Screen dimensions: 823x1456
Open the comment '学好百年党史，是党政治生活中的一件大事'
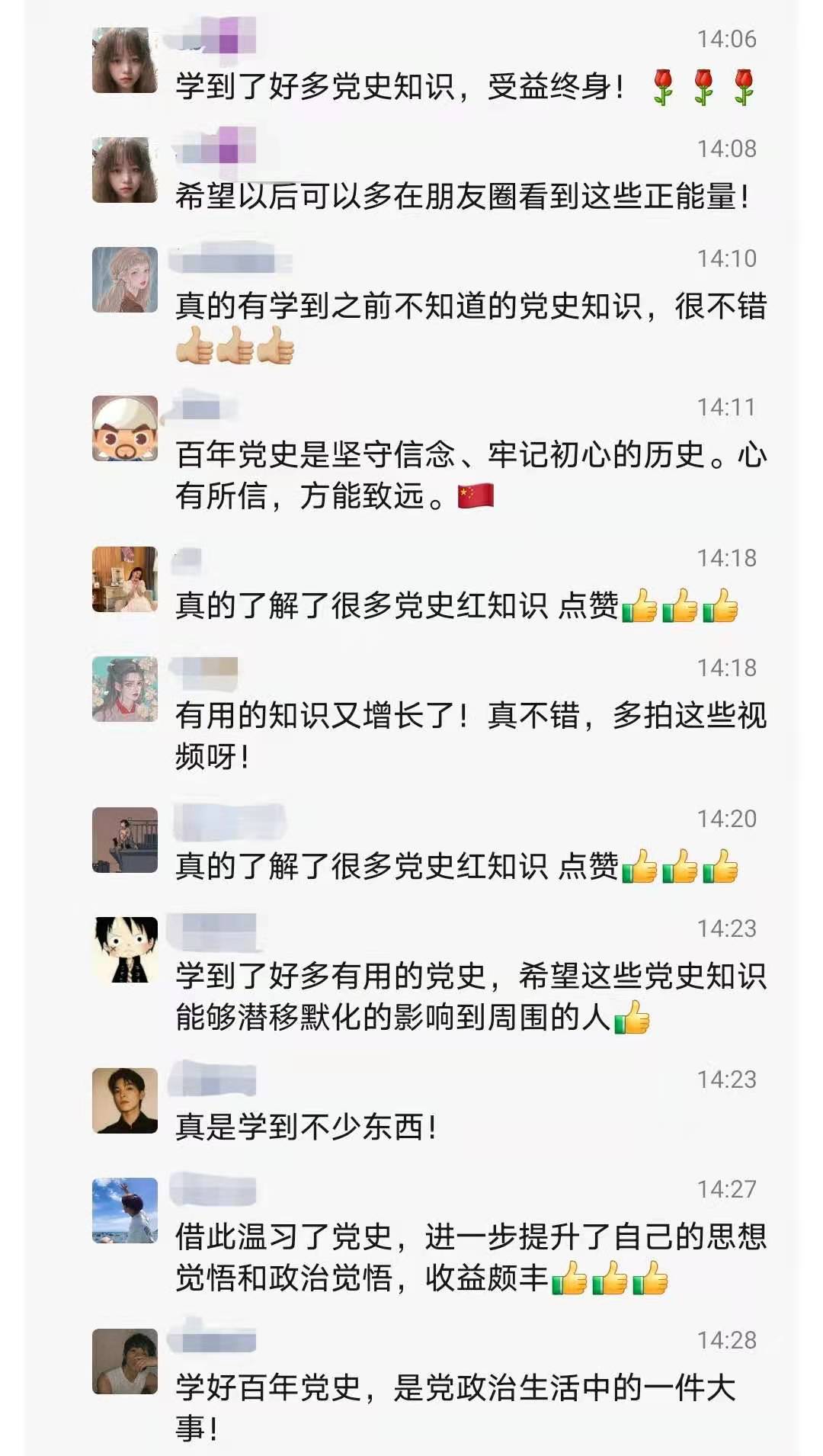(454, 1407)
